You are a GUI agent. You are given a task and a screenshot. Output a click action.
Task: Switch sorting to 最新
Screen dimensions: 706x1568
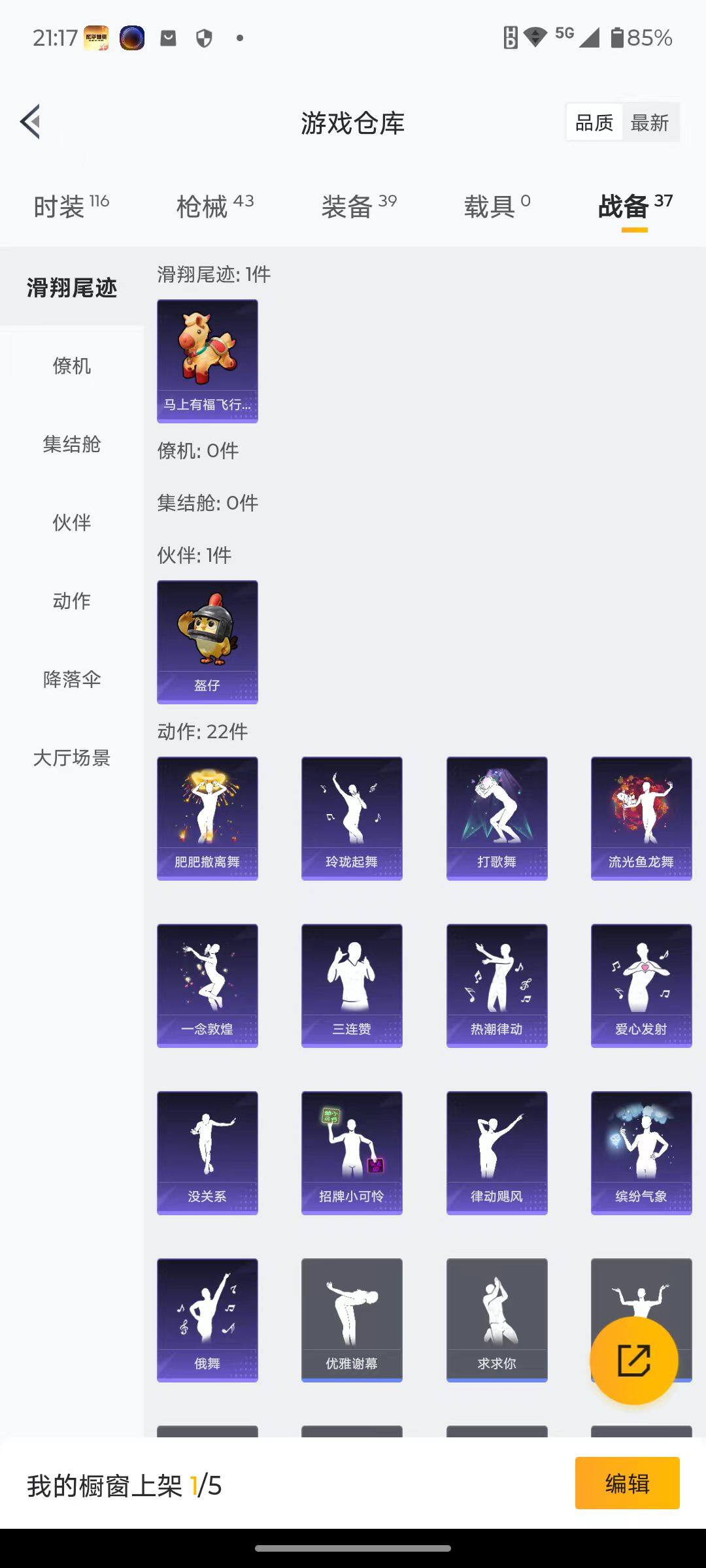tap(651, 122)
